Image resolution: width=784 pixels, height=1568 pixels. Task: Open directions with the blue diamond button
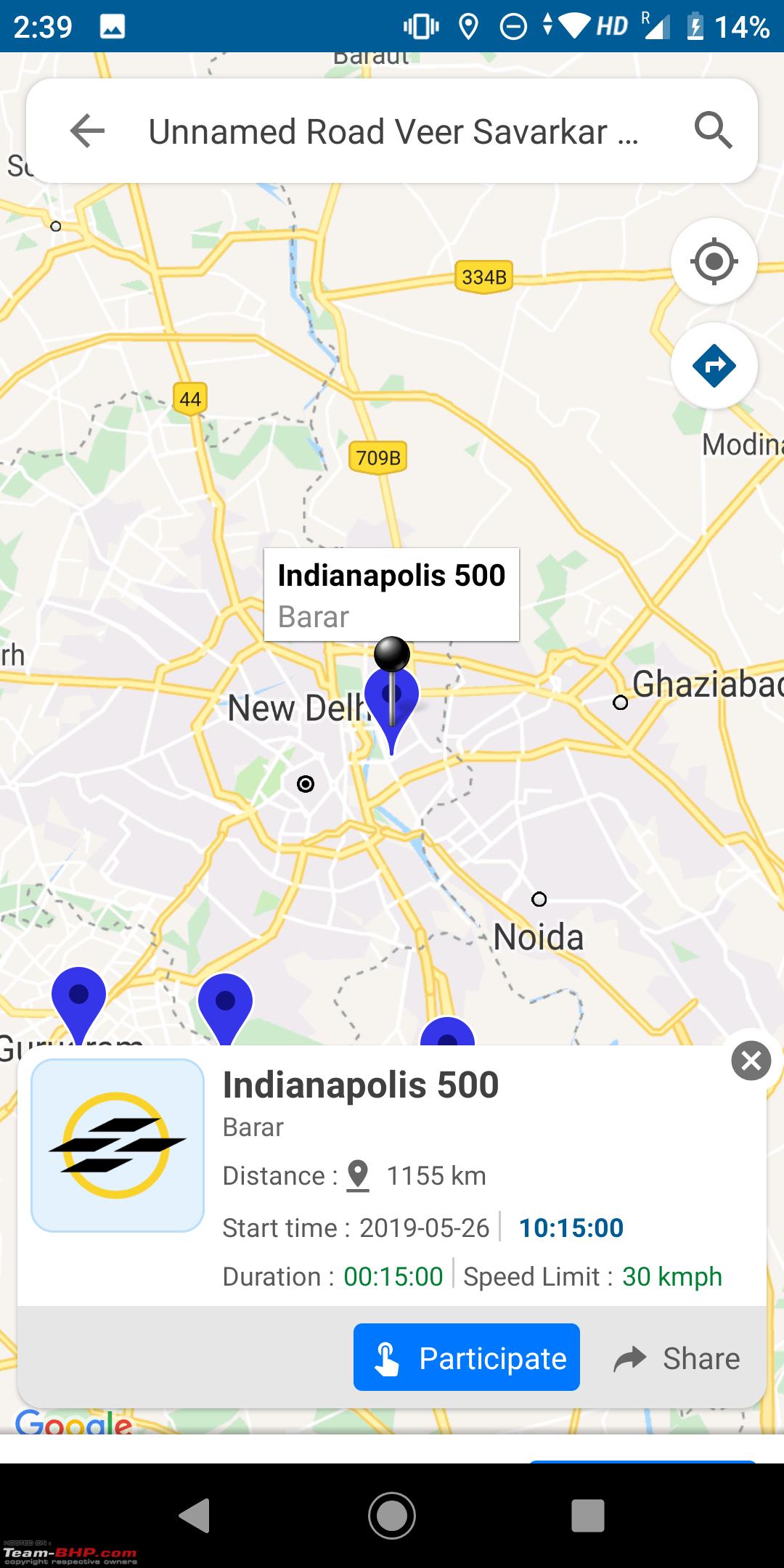714,365
